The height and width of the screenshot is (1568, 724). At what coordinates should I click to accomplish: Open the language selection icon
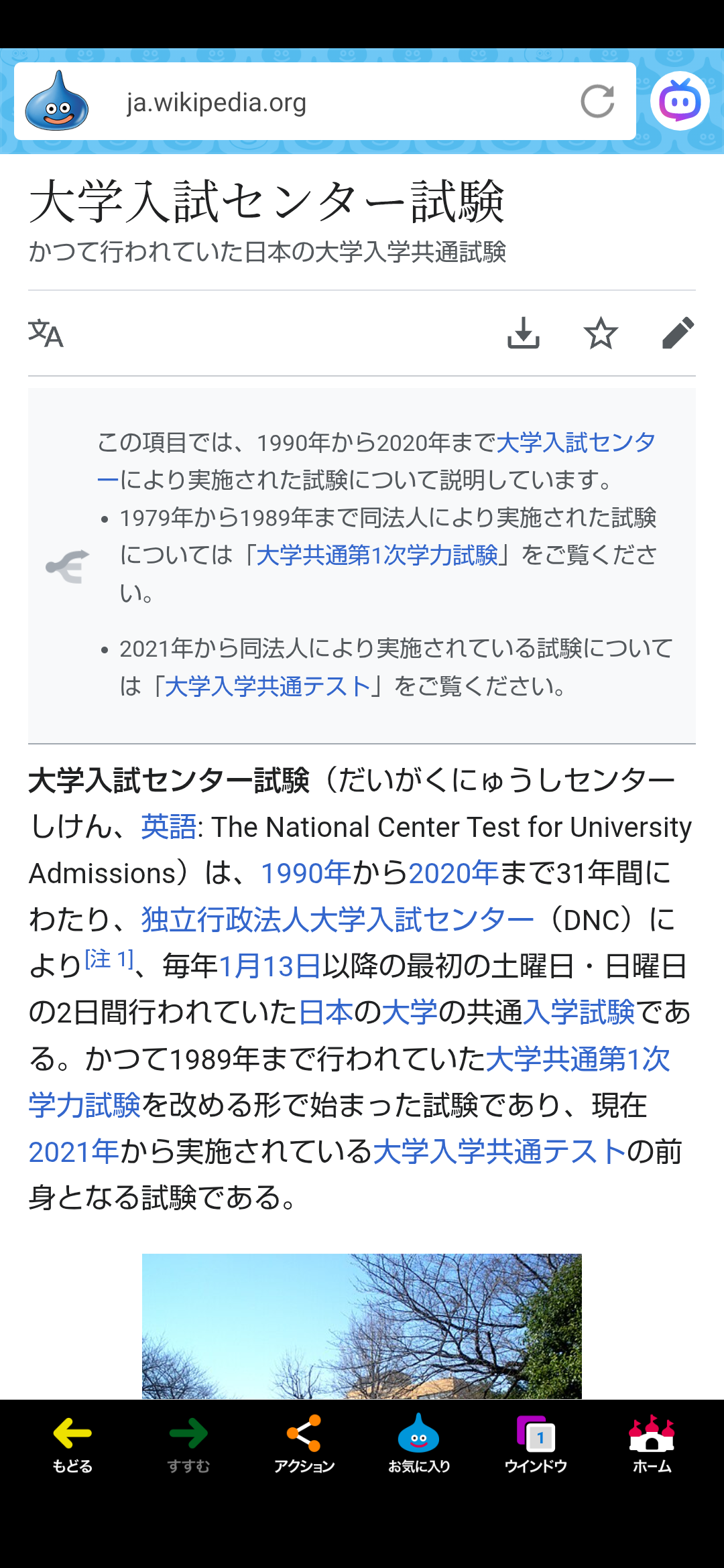click(46, 333)
